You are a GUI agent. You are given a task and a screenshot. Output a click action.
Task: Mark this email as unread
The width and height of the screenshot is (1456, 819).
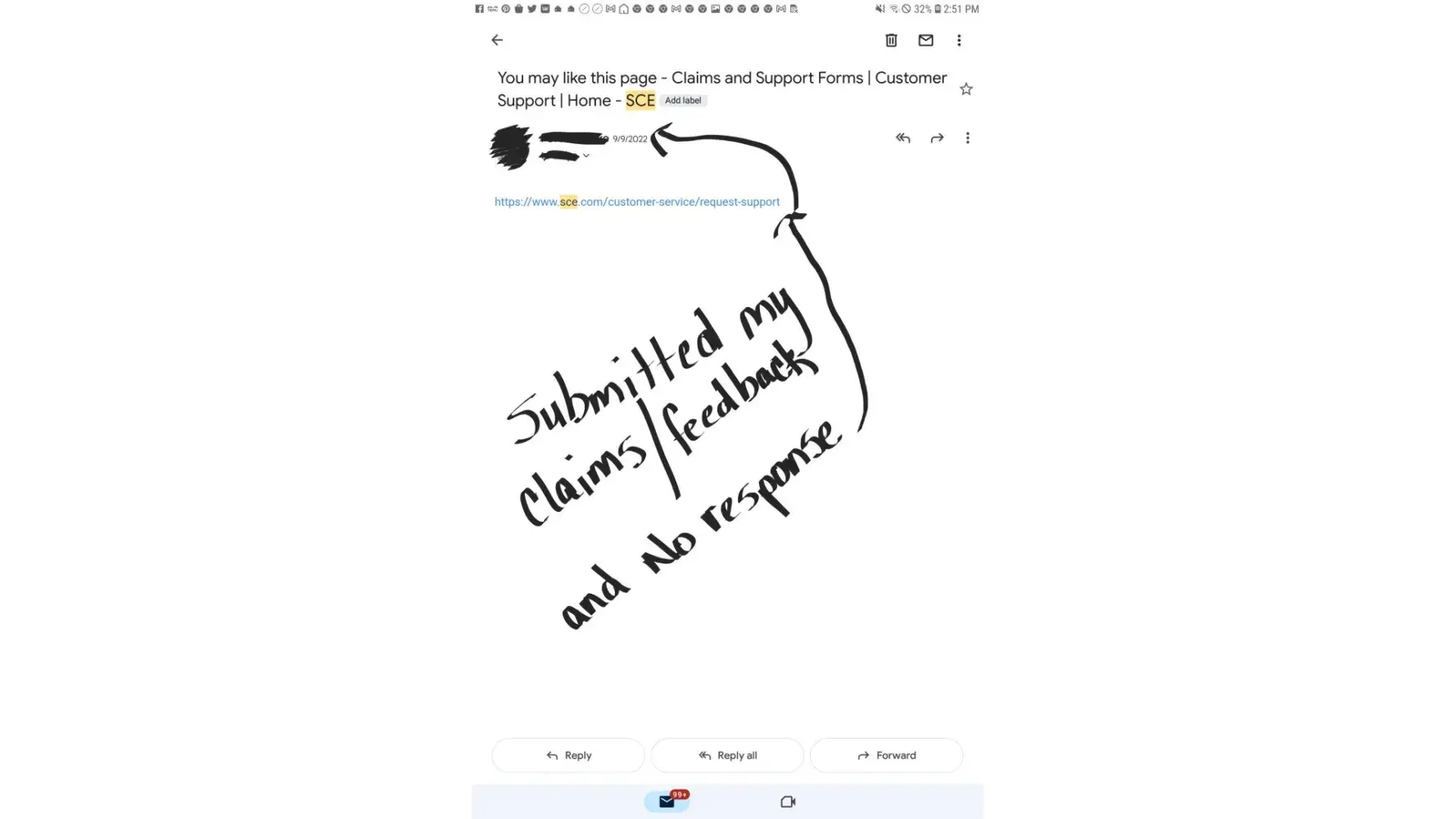[x=925, y=40]
